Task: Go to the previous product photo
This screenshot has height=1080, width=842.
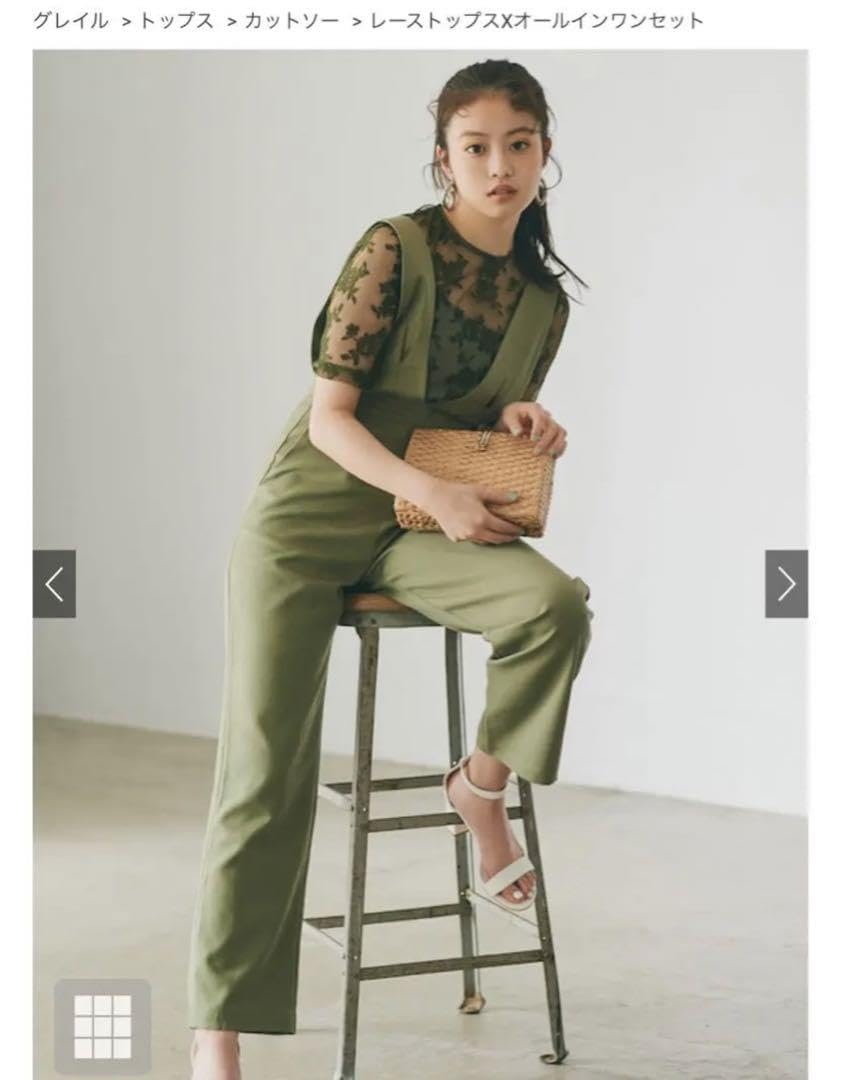Action: 54,584
